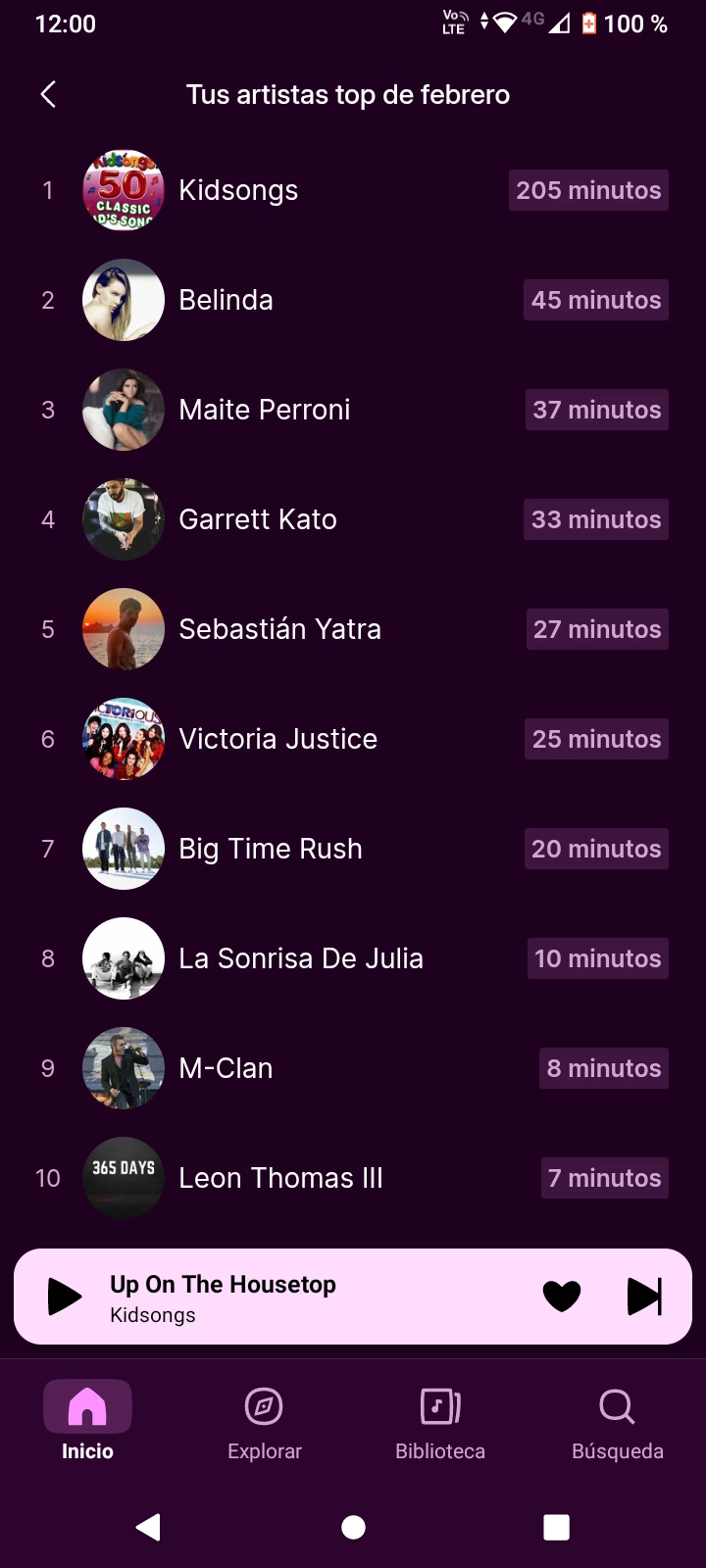Skip to the next track
Image resolution: width=706 pixels, height=1568 pixels.
click(644, 1297)
